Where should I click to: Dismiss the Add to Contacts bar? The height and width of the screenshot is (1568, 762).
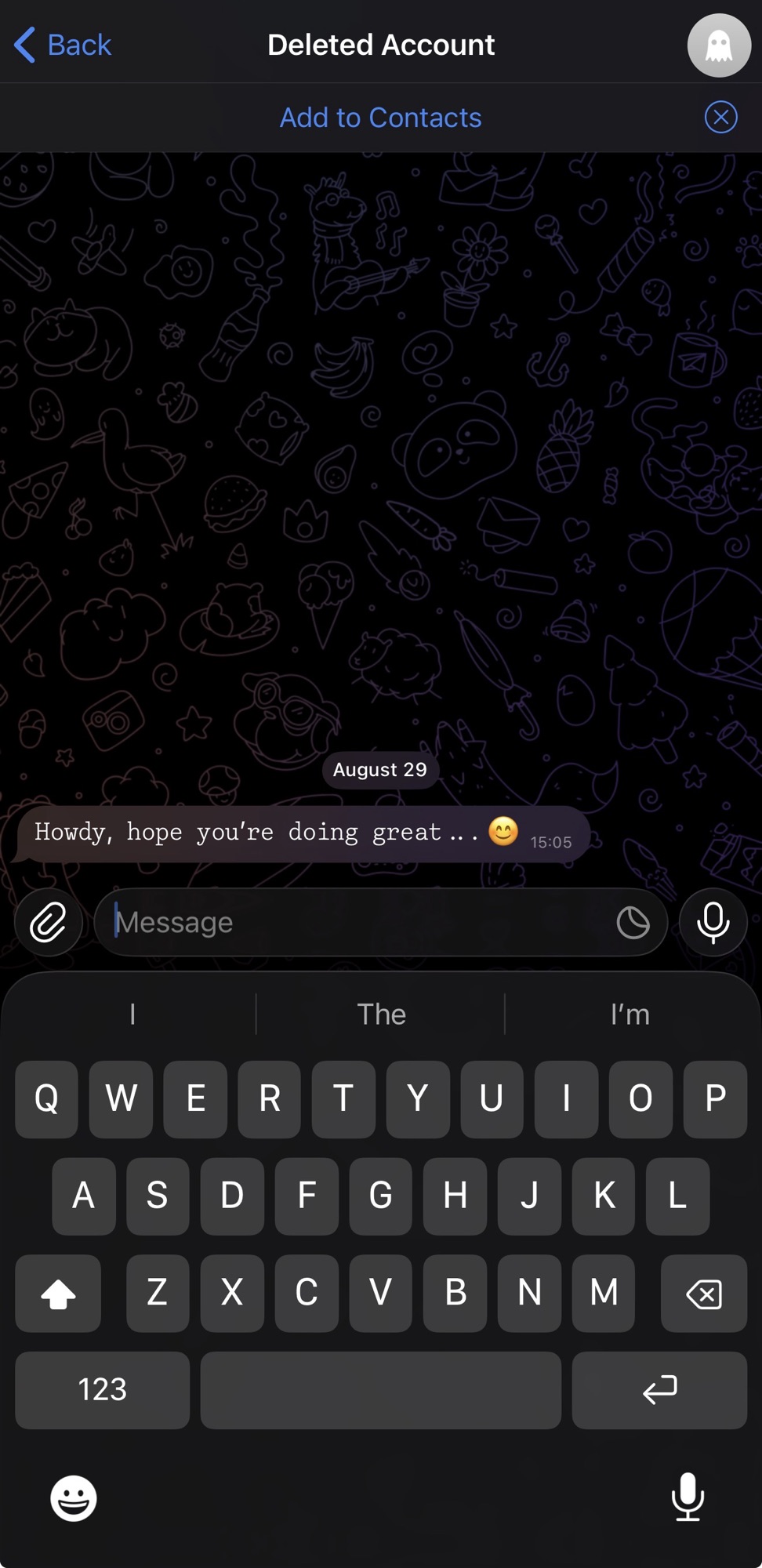pos(720,117)
